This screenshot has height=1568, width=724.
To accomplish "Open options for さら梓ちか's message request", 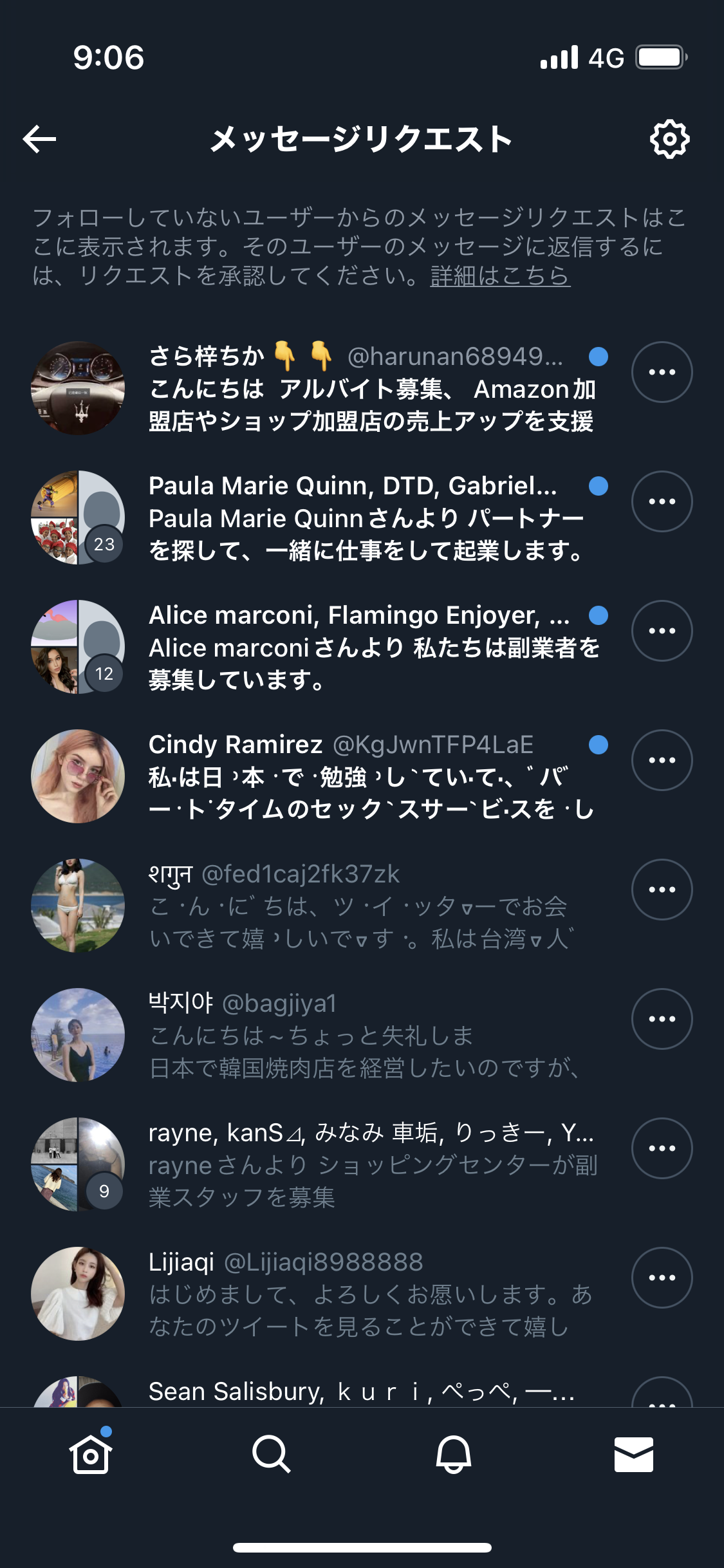I will tap(661, 372).
